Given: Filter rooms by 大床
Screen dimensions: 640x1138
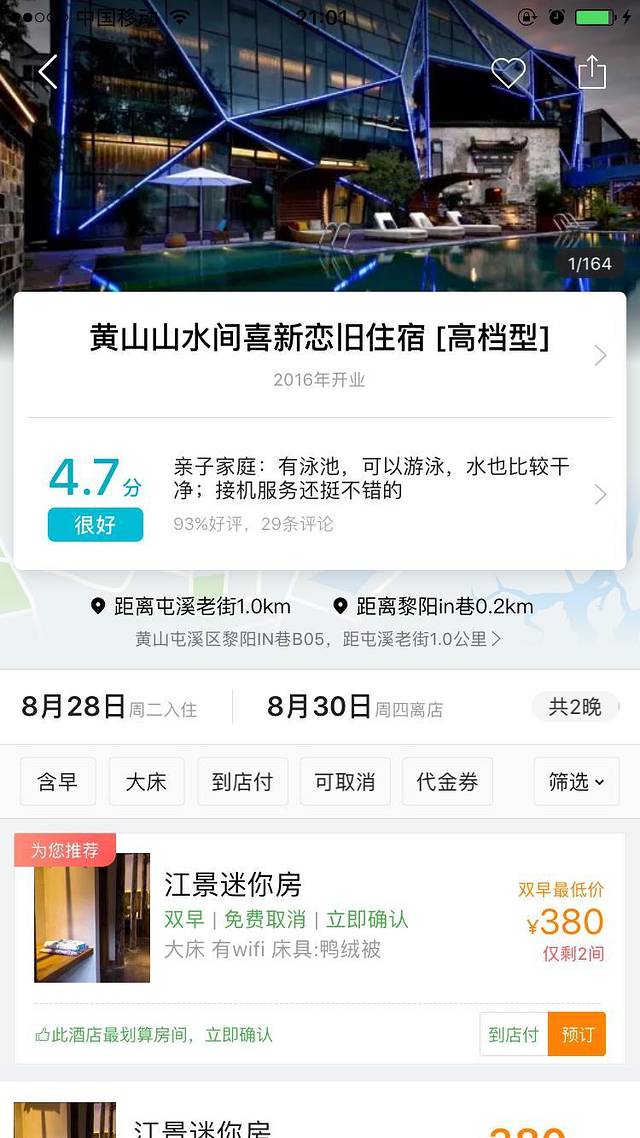Looking at the screenshot, I should point(146,782).
